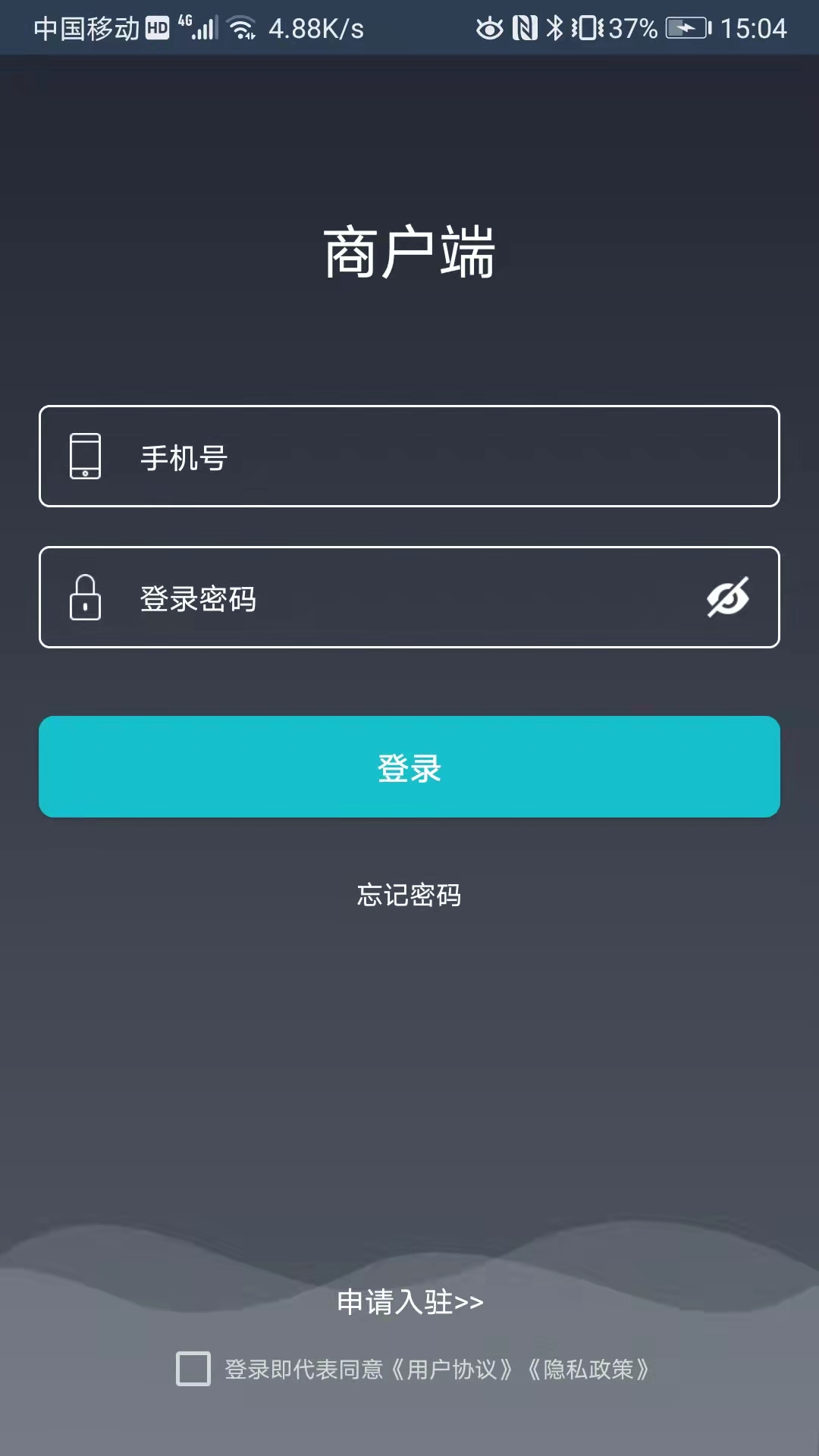Click the padlock icon in the password field

tap(84, 598)
